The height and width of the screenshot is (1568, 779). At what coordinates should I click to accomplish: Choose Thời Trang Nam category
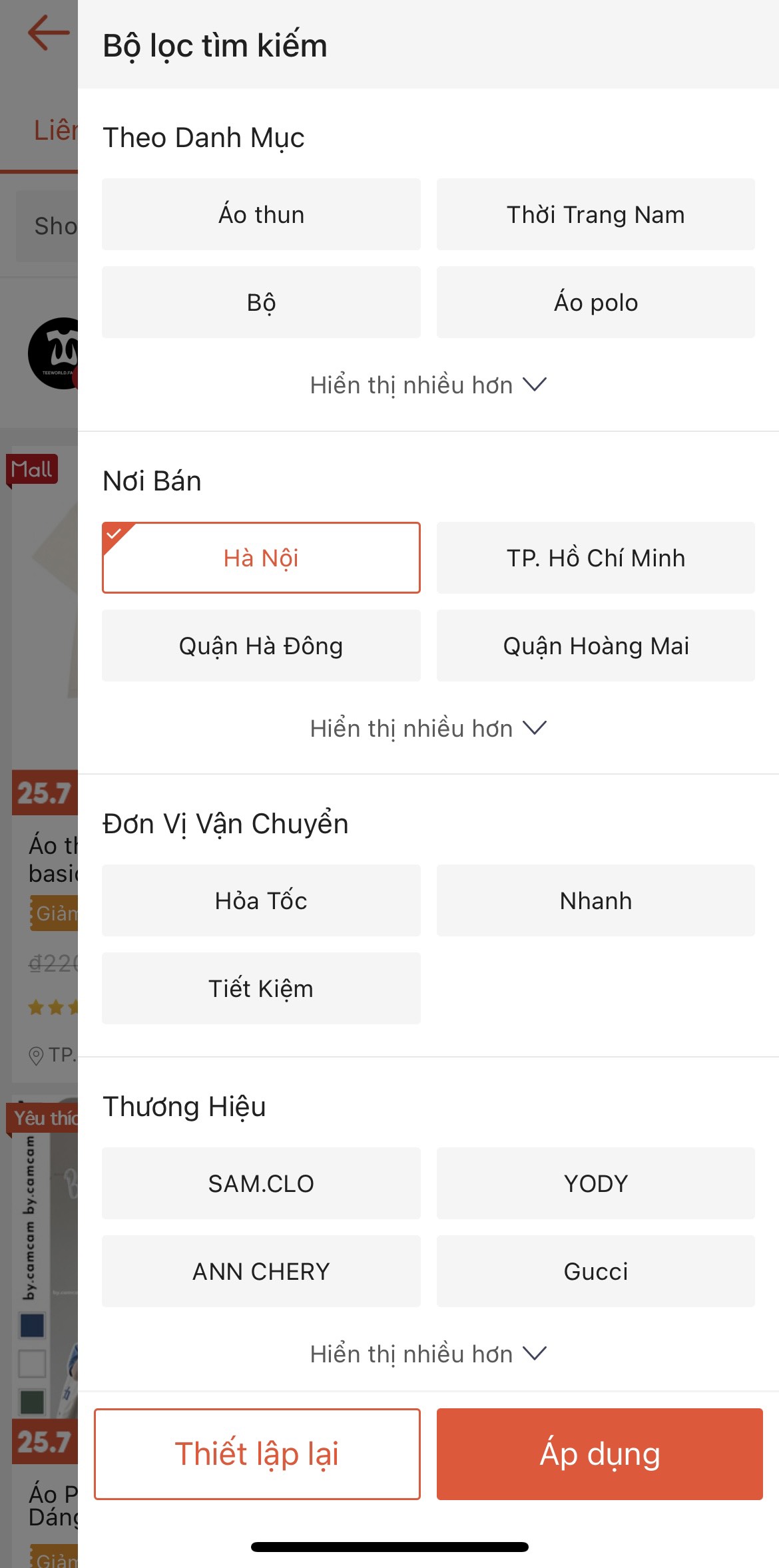(x=595, y=214)
